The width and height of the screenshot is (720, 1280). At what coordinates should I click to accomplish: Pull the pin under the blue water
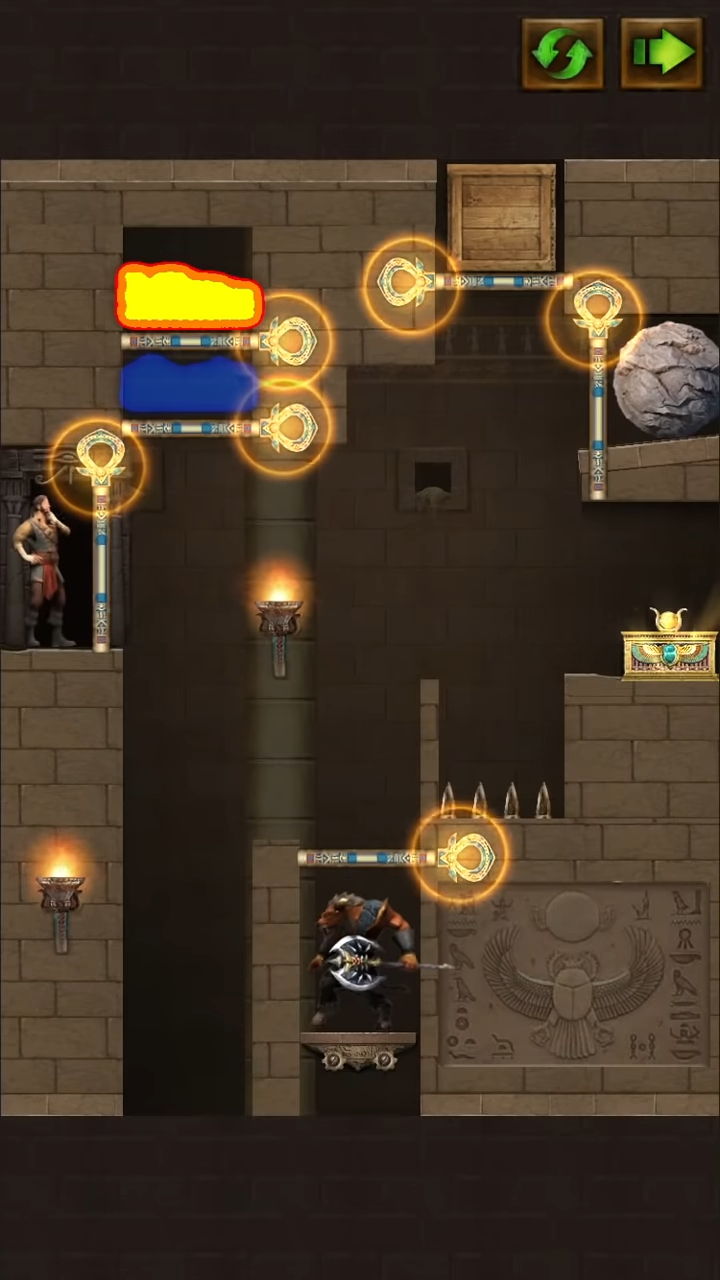pos(288,428)
